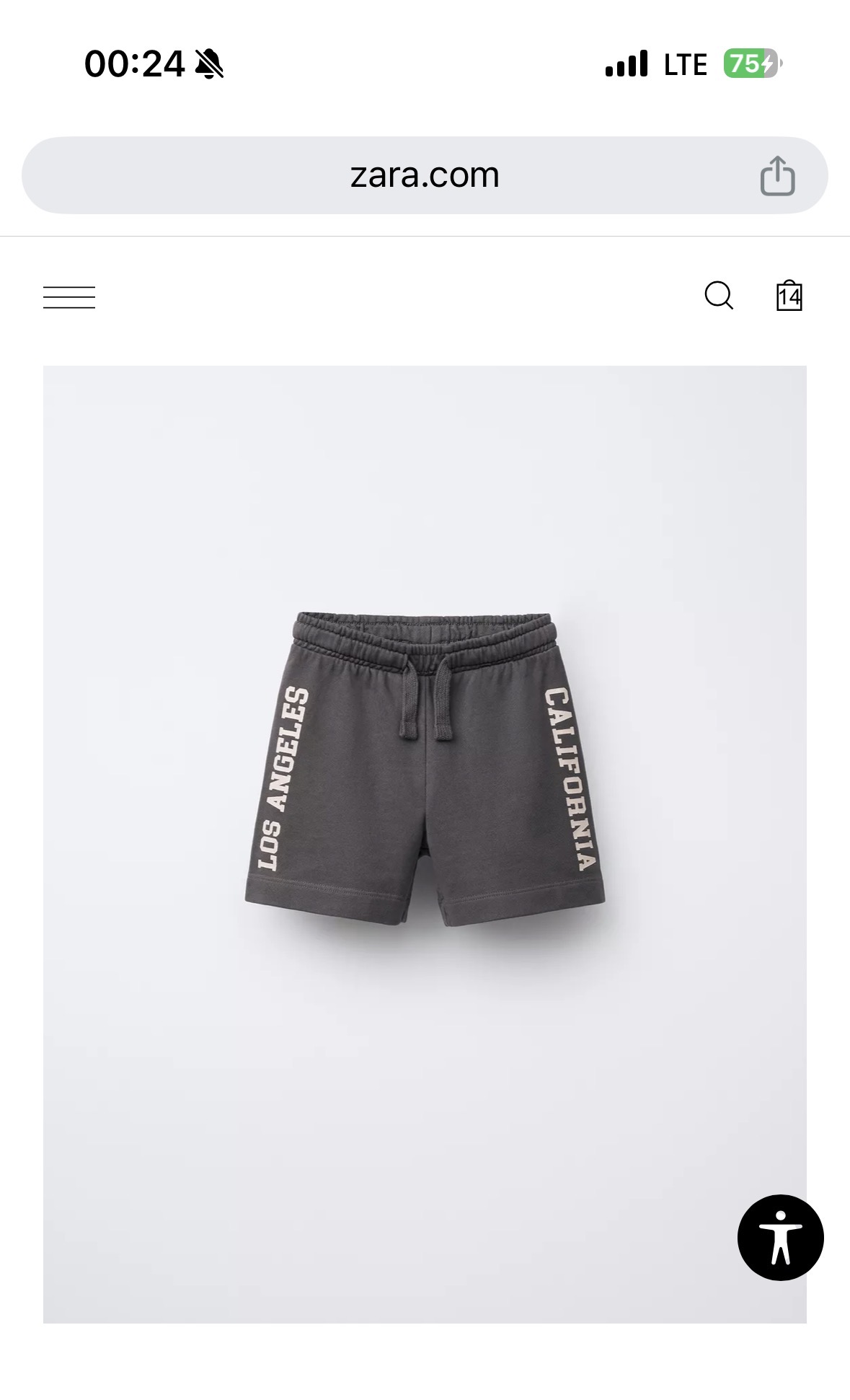850x1400 pixels.
Task: Tap the zara.com address bar
Action: (x=424, y=175)
